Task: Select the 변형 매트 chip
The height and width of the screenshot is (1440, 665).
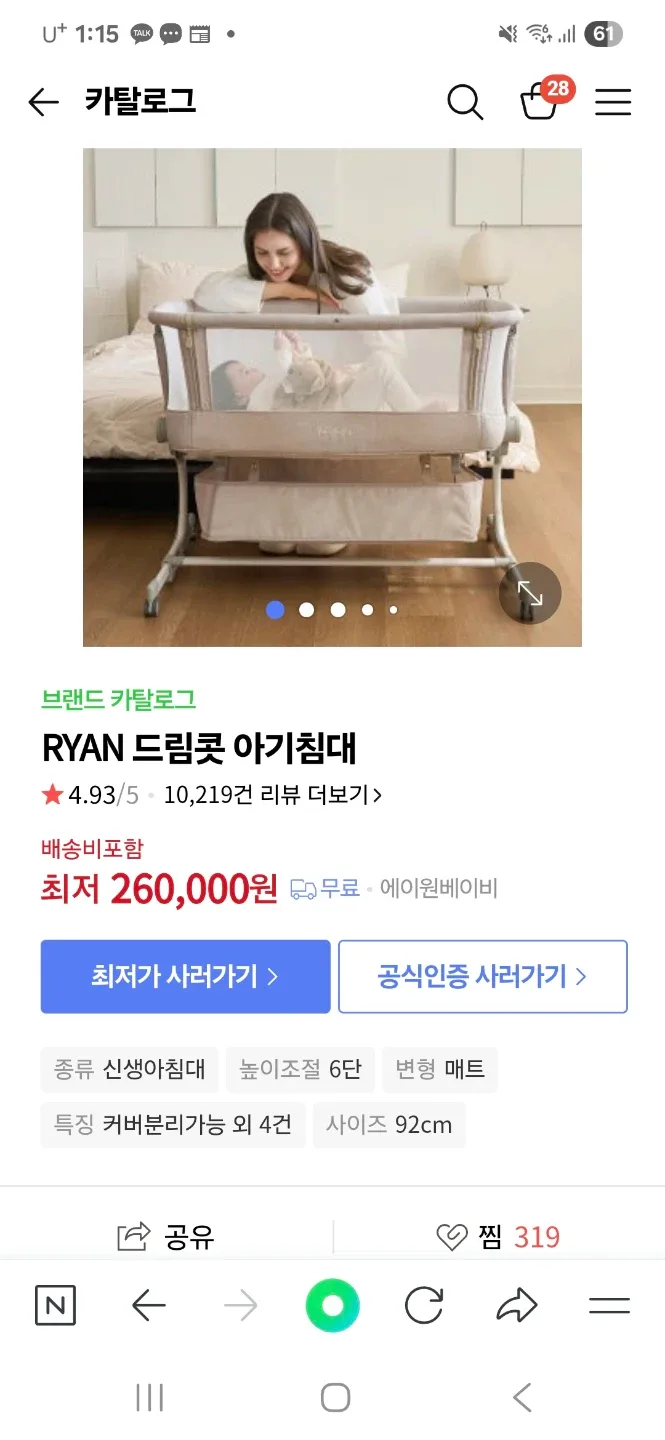Action: click(x=440, y=1069)
